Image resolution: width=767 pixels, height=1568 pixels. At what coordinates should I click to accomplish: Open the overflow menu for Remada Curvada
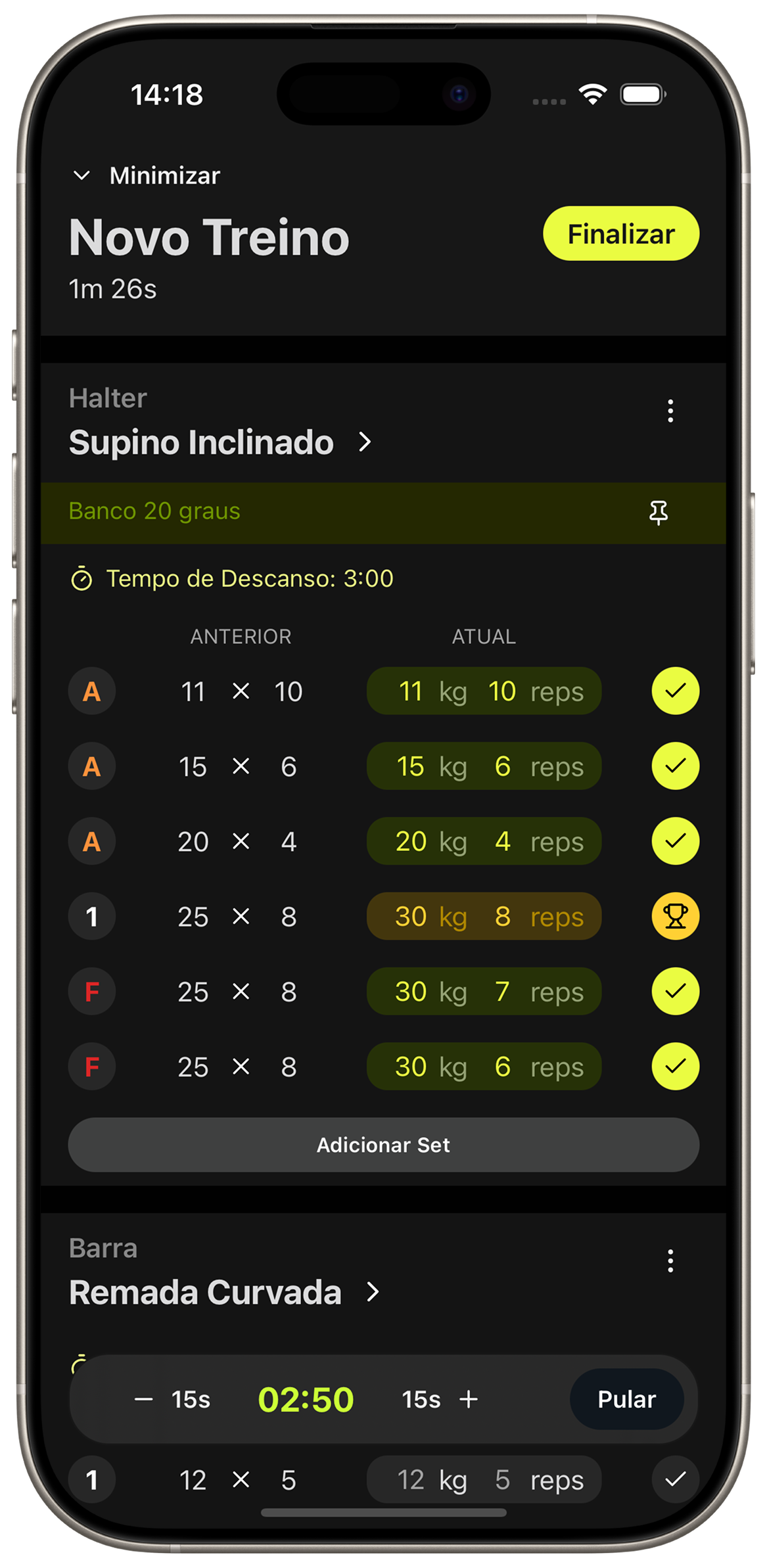pyautogui.click(x=670, y=1260)
